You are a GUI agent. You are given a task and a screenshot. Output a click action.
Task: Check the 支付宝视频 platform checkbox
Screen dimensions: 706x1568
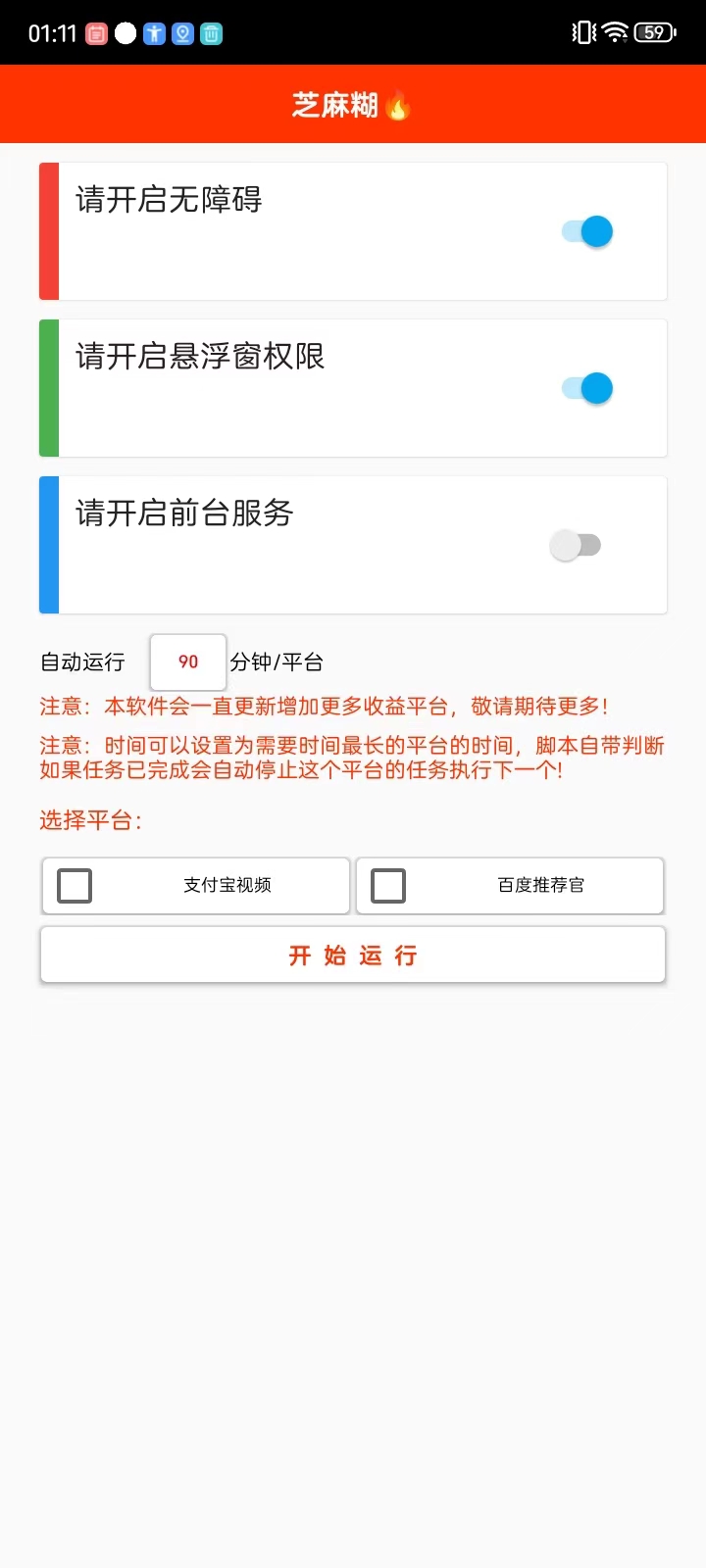(74, 885)
